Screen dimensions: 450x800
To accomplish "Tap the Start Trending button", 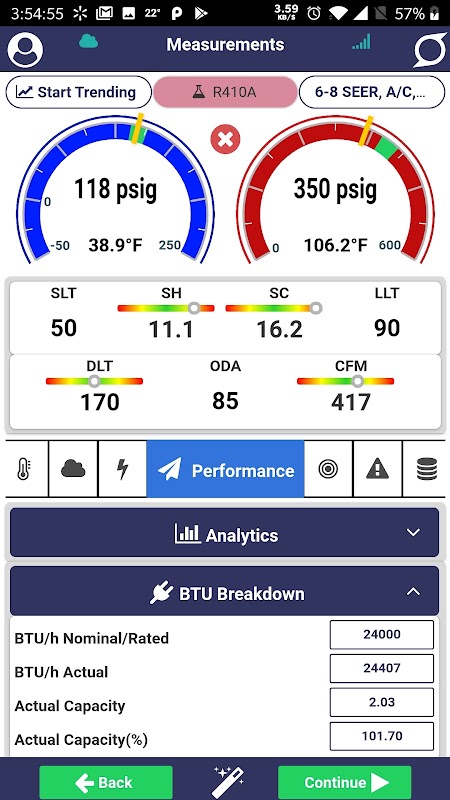I will pos(78,92).
